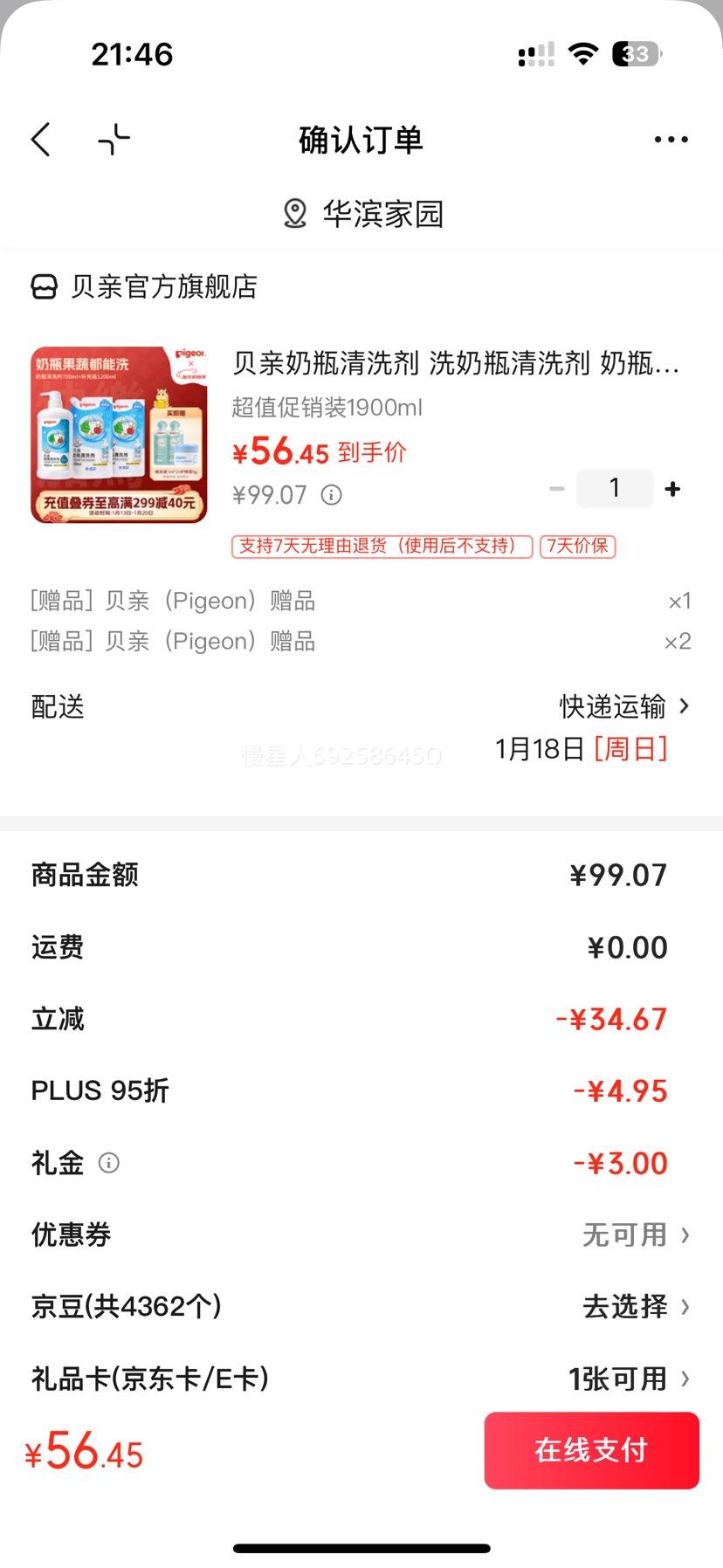Open the more options ellipsis menu
This screenshot has height=1568, width=723.
click(670, 139)
